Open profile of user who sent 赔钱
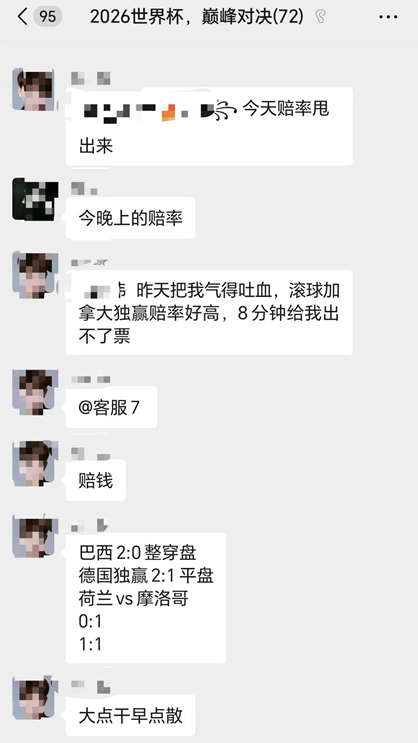 pyautogui.click(x=35, y=463)
